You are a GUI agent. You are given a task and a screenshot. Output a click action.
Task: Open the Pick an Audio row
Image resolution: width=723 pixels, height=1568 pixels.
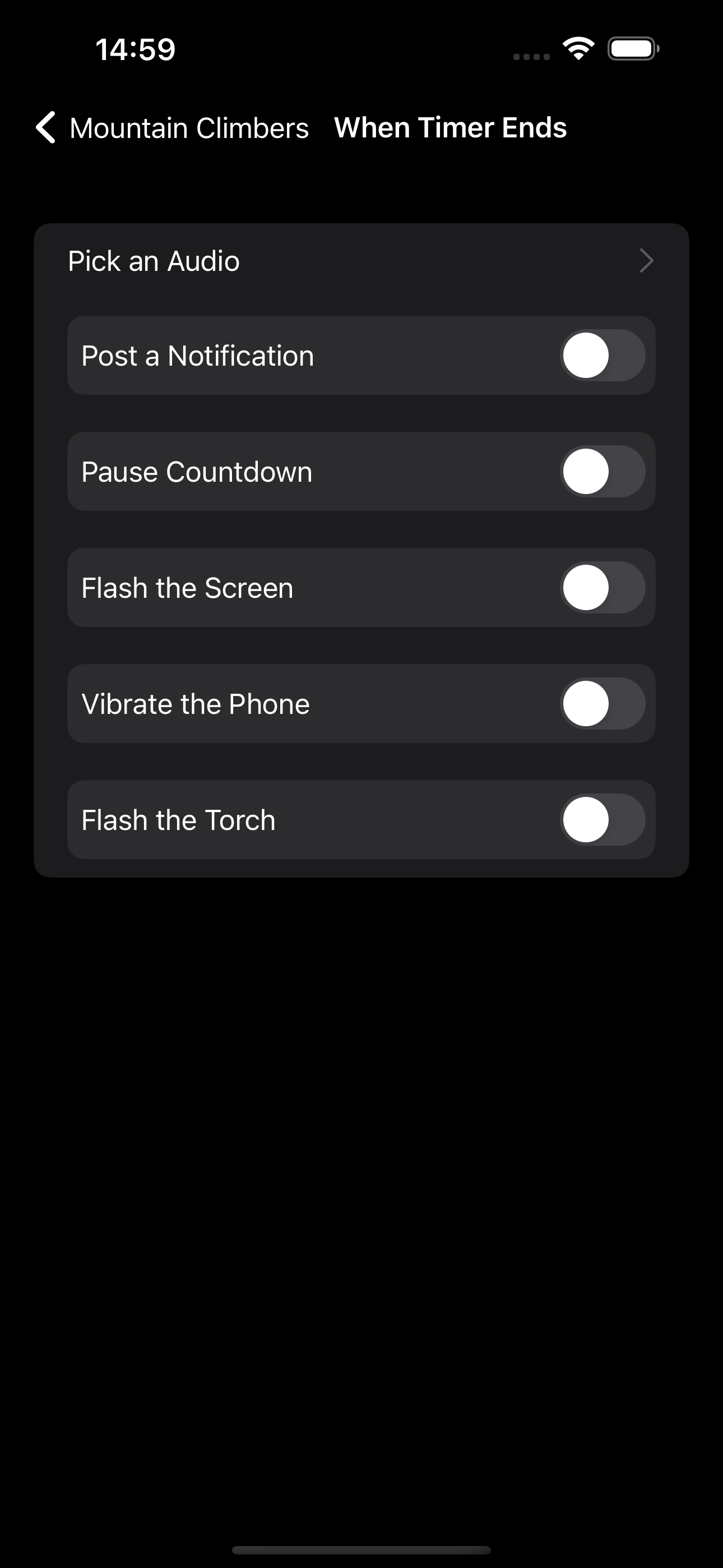(360, 261)
